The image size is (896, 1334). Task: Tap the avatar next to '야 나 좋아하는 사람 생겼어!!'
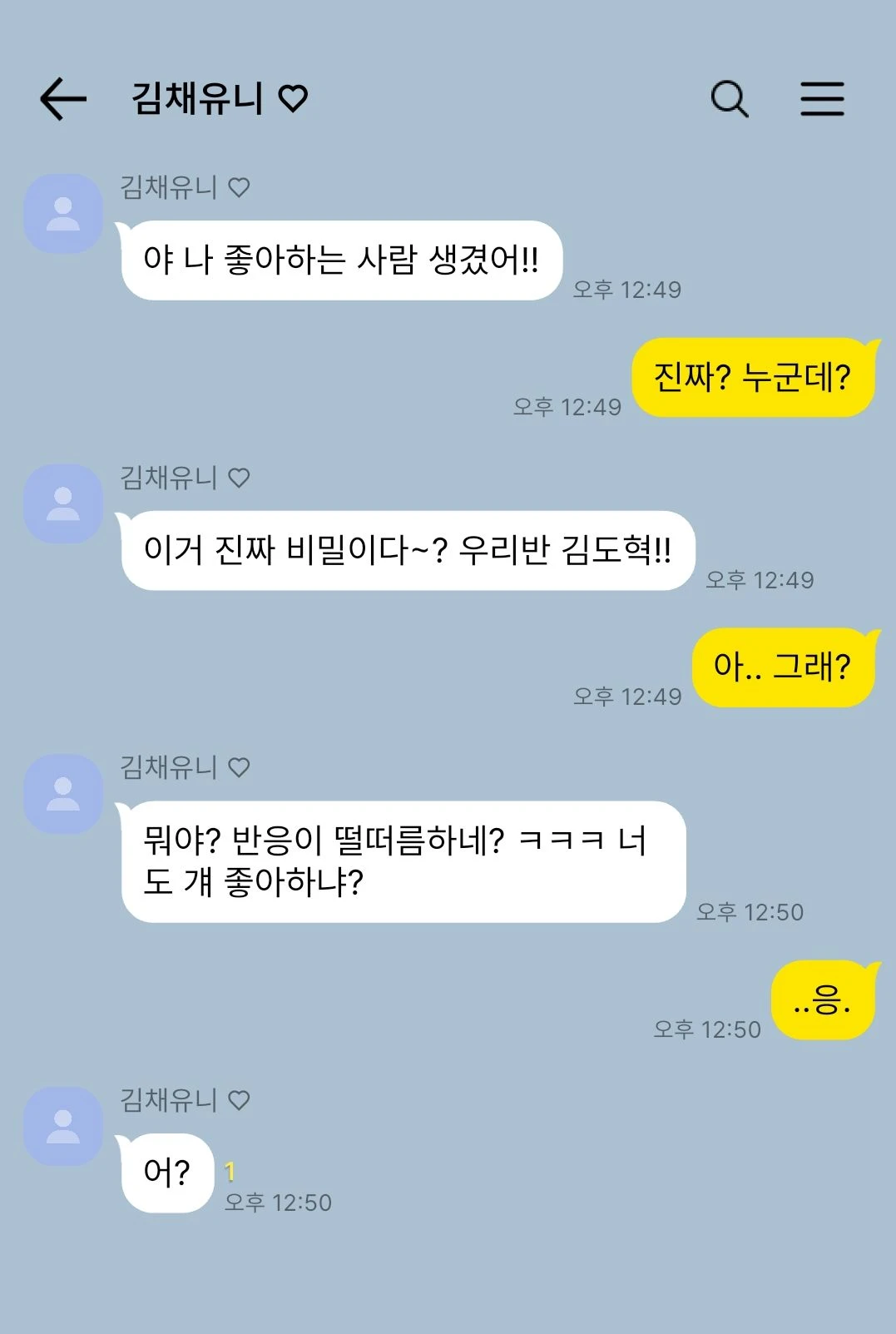pos(63,214)
